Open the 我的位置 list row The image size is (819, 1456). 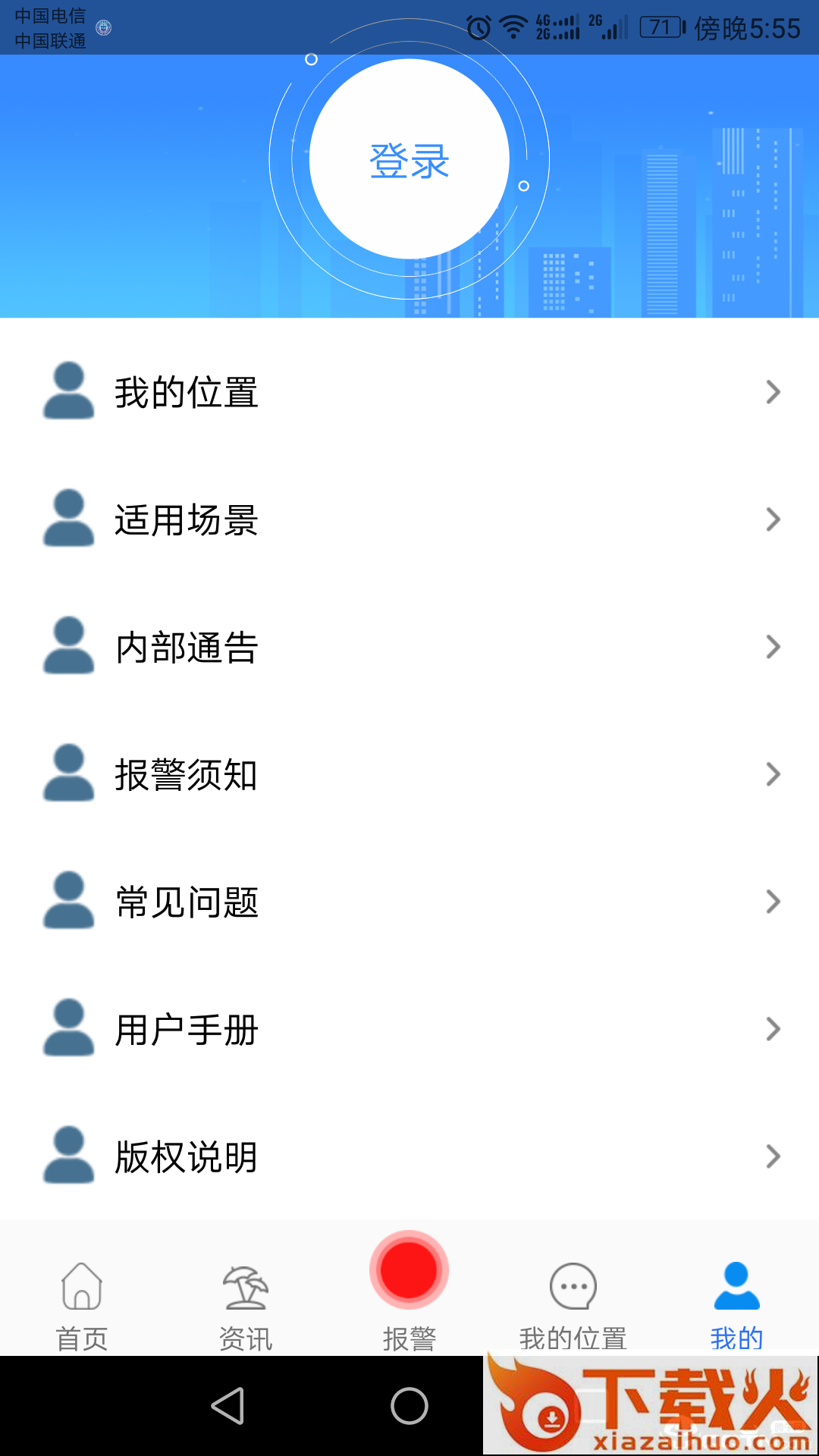(409, 392)
